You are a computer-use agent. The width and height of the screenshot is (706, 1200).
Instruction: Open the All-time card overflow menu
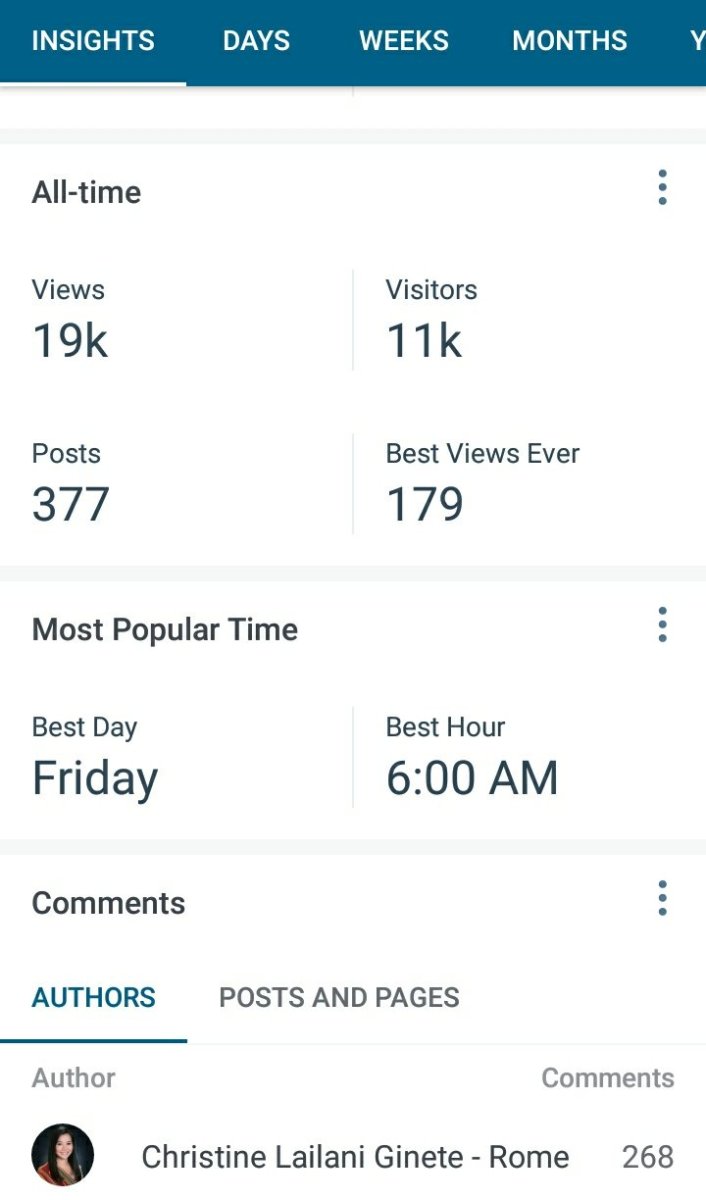coord(662,188)
